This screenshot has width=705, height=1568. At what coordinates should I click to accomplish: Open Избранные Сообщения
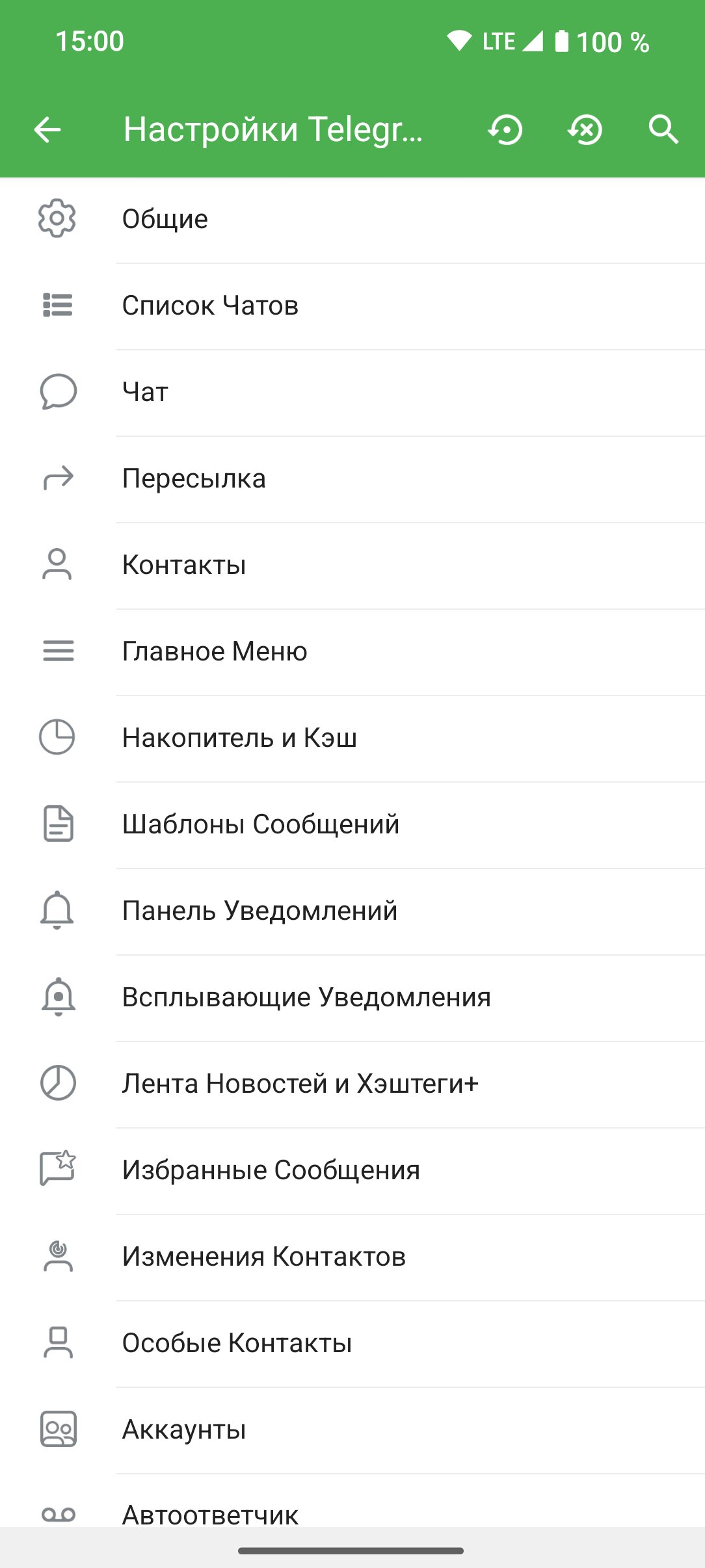[352, 1171]
